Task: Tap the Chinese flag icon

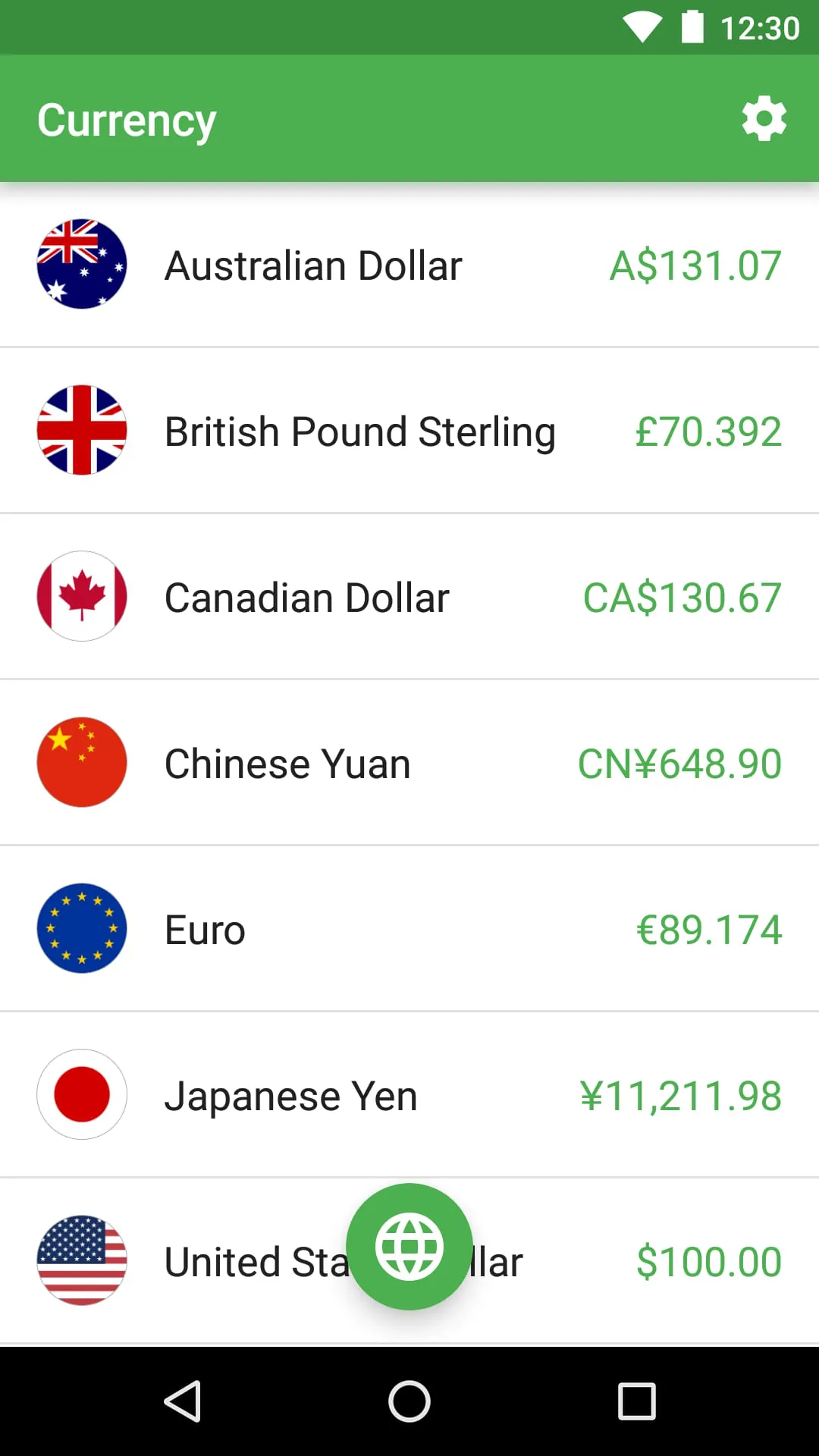Action: [x=81, y=762]
